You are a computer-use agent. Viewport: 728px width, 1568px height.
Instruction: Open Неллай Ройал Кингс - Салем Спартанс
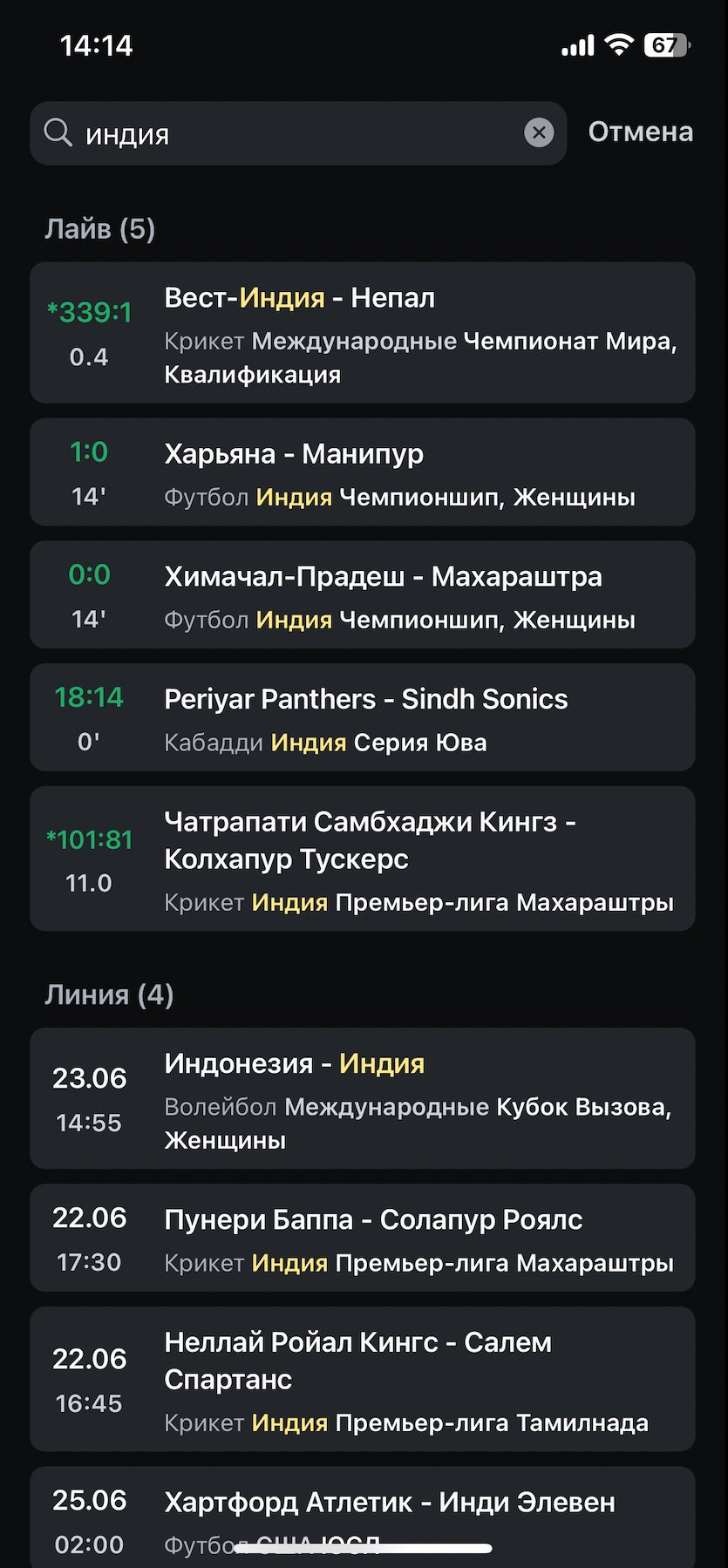point(362,1381)
